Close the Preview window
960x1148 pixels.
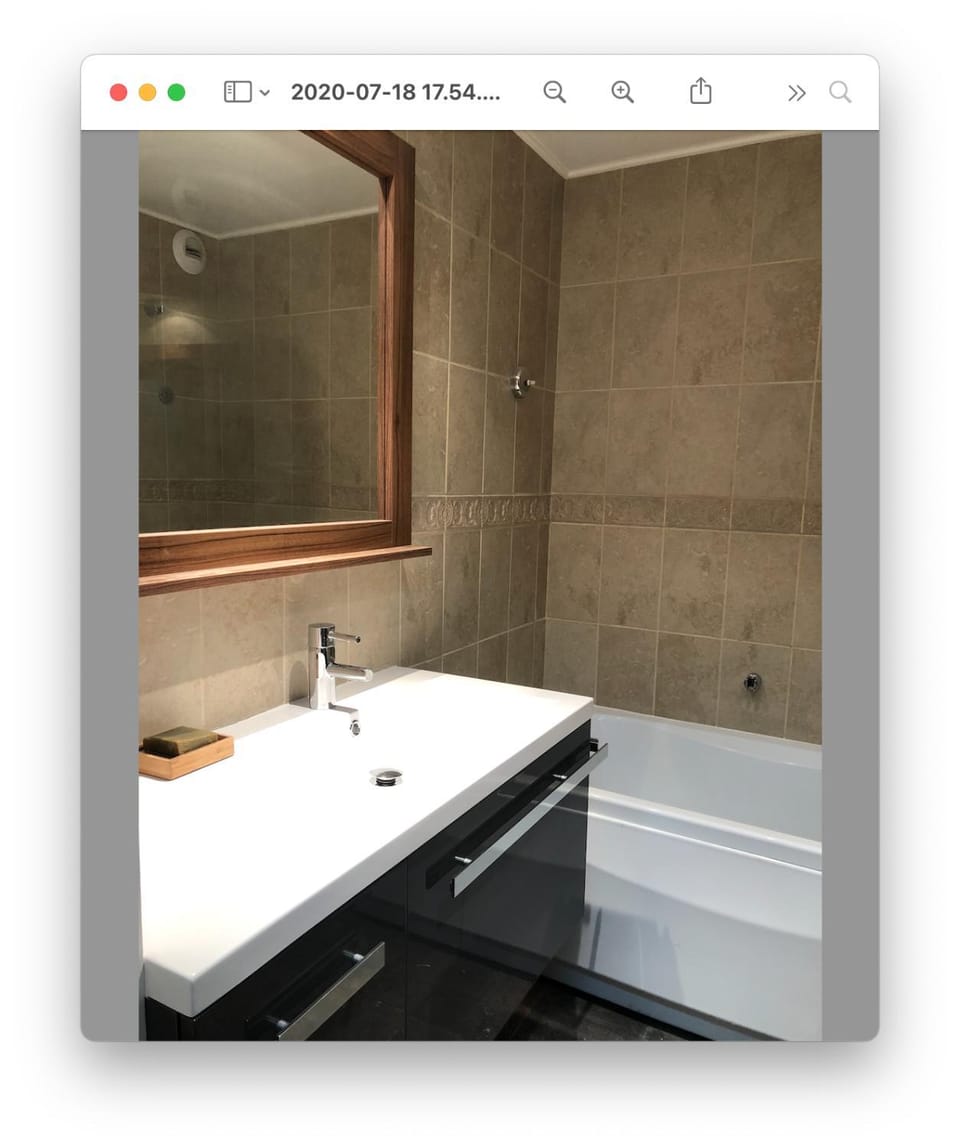[x=118, y=93]
